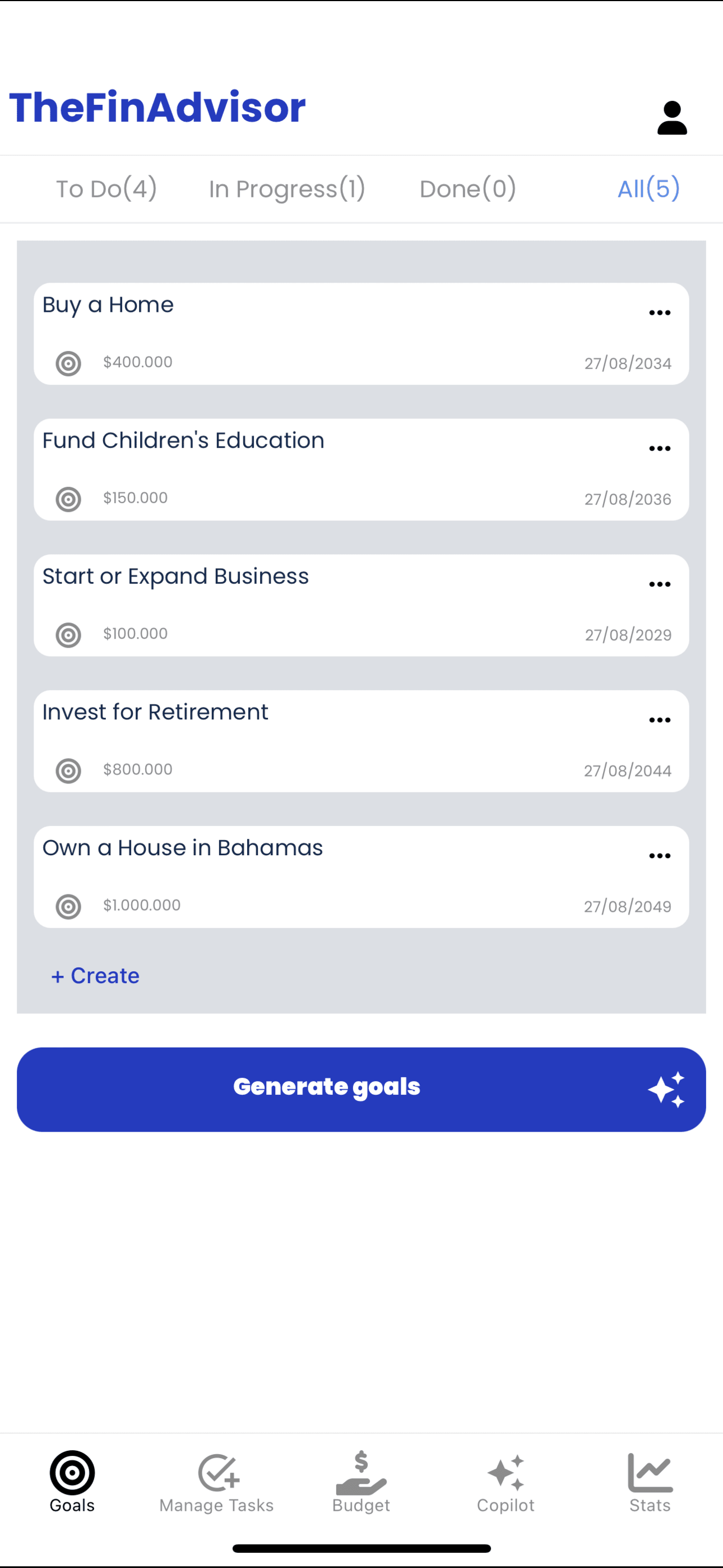Click the target icon on Invest for Retirement
The width and height of the screenshot is (723, 1568).
tap(68, 772)
